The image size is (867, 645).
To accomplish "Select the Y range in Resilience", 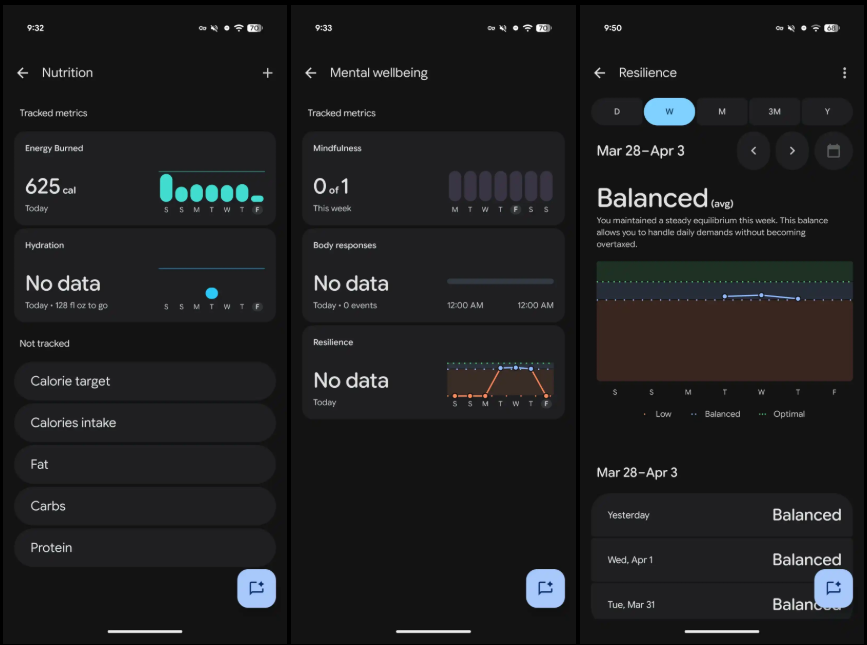I will coord(827,111).
